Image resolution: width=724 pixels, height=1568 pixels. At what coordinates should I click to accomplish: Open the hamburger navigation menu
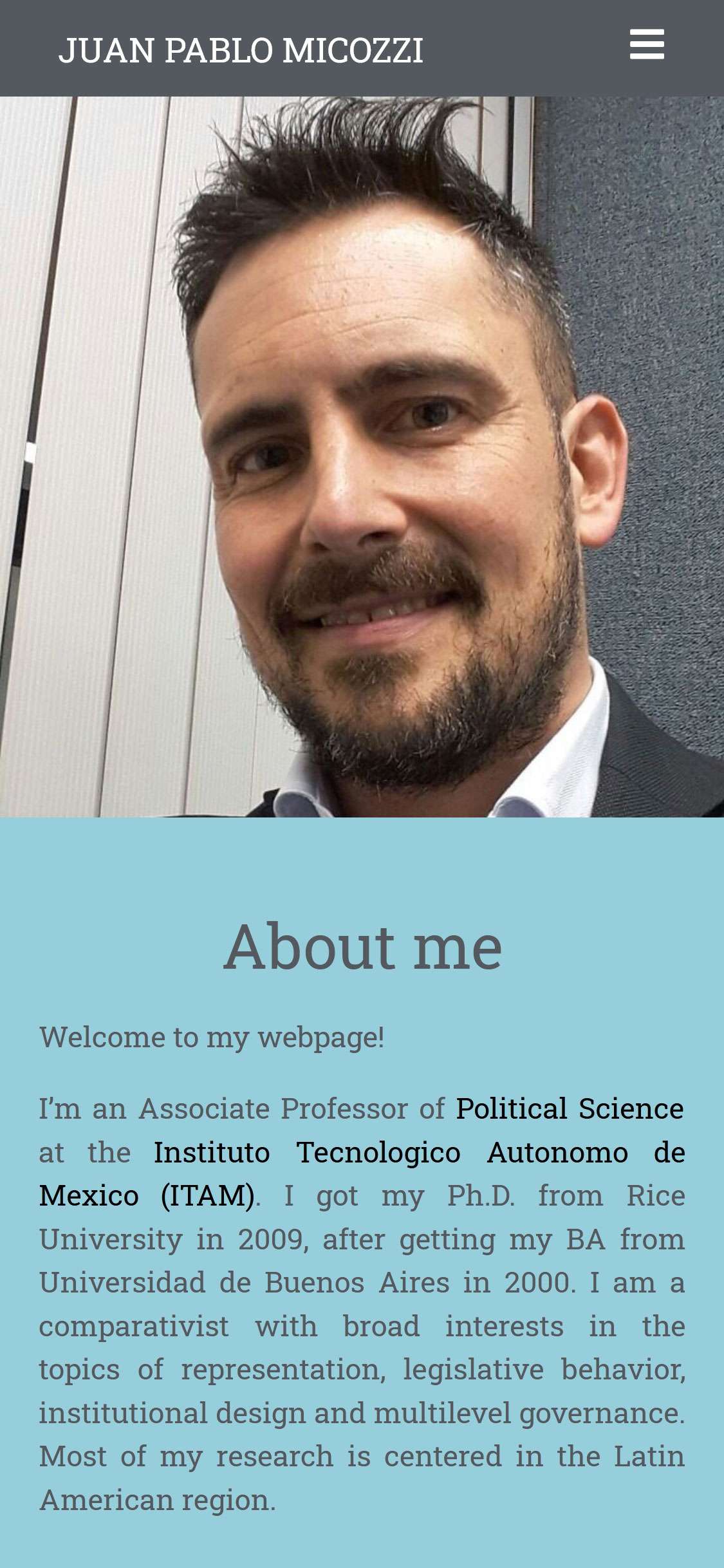[x=647, y=44]
